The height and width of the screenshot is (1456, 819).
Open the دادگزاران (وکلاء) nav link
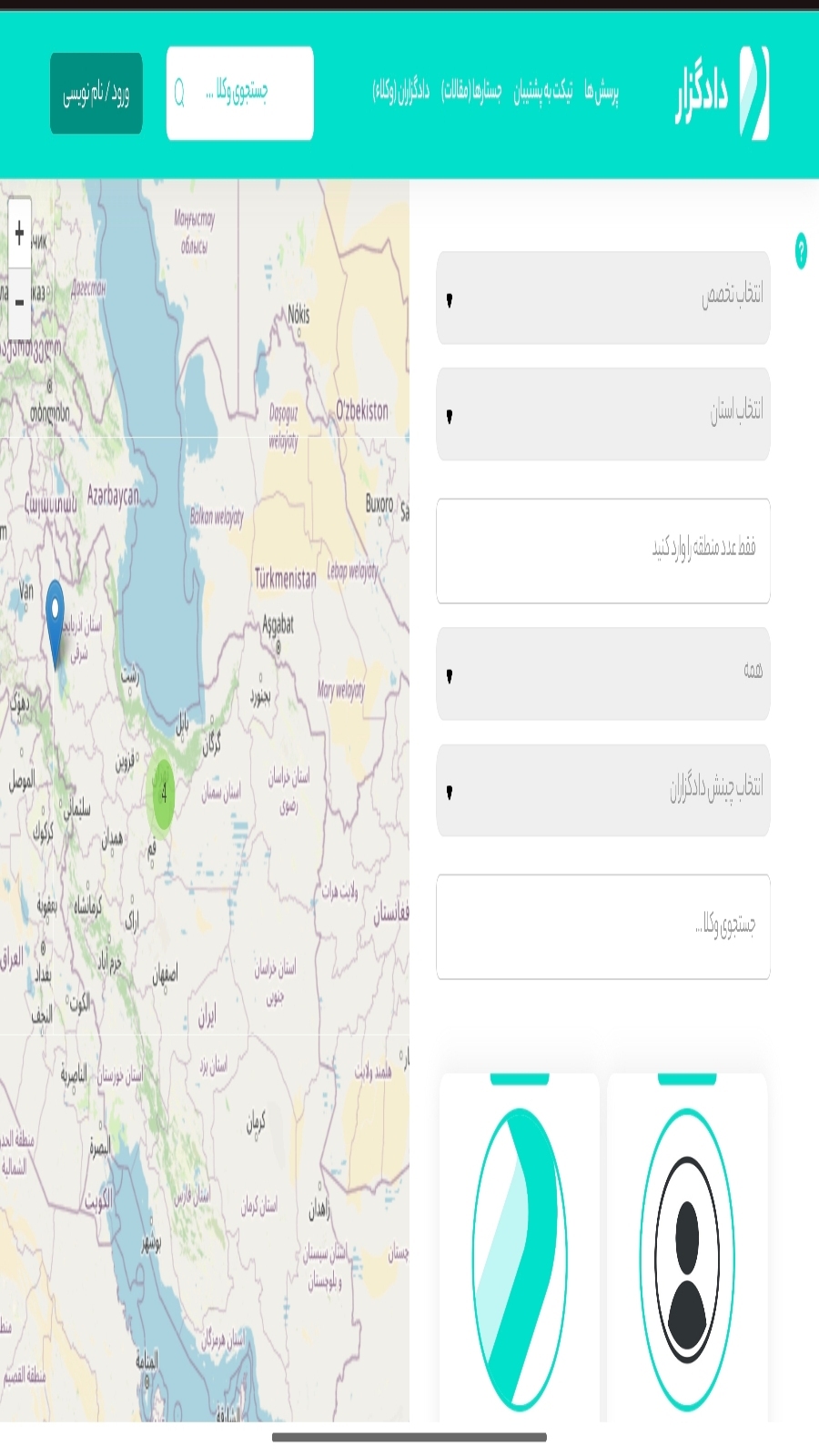coord(401,91)
